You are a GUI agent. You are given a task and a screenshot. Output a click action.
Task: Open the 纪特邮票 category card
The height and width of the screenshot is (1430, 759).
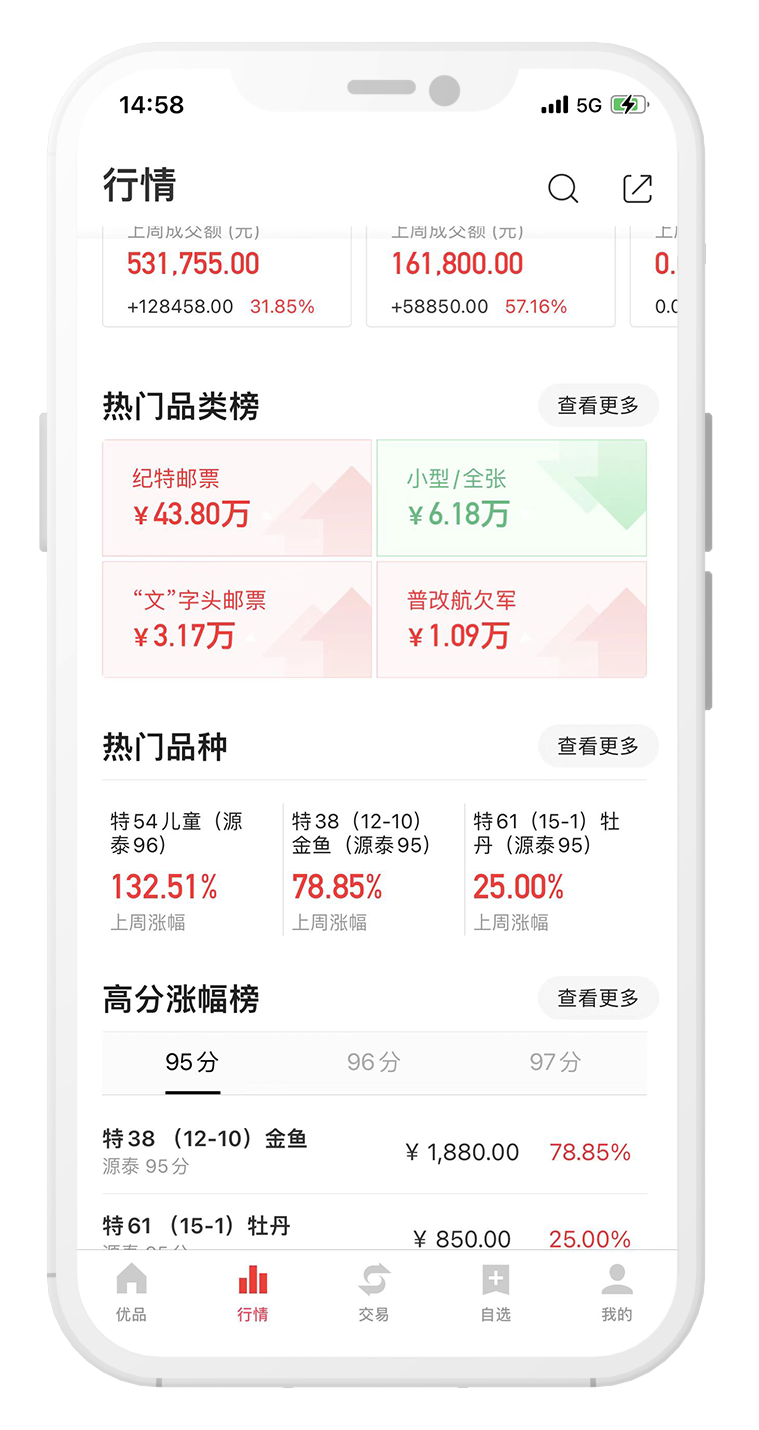click(x=237, y=498)
